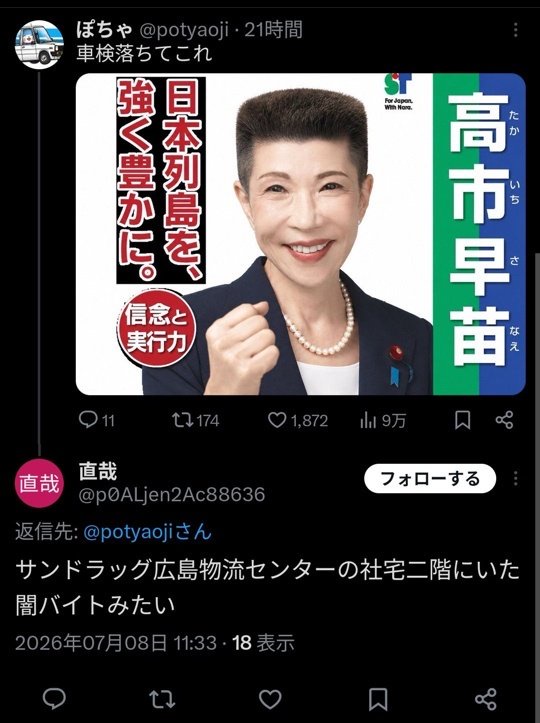The height and width of the screenshot is (723, 540).
Task: Repost ぽちゃ's post showing 174 reposts
Action: coord(196,420)
